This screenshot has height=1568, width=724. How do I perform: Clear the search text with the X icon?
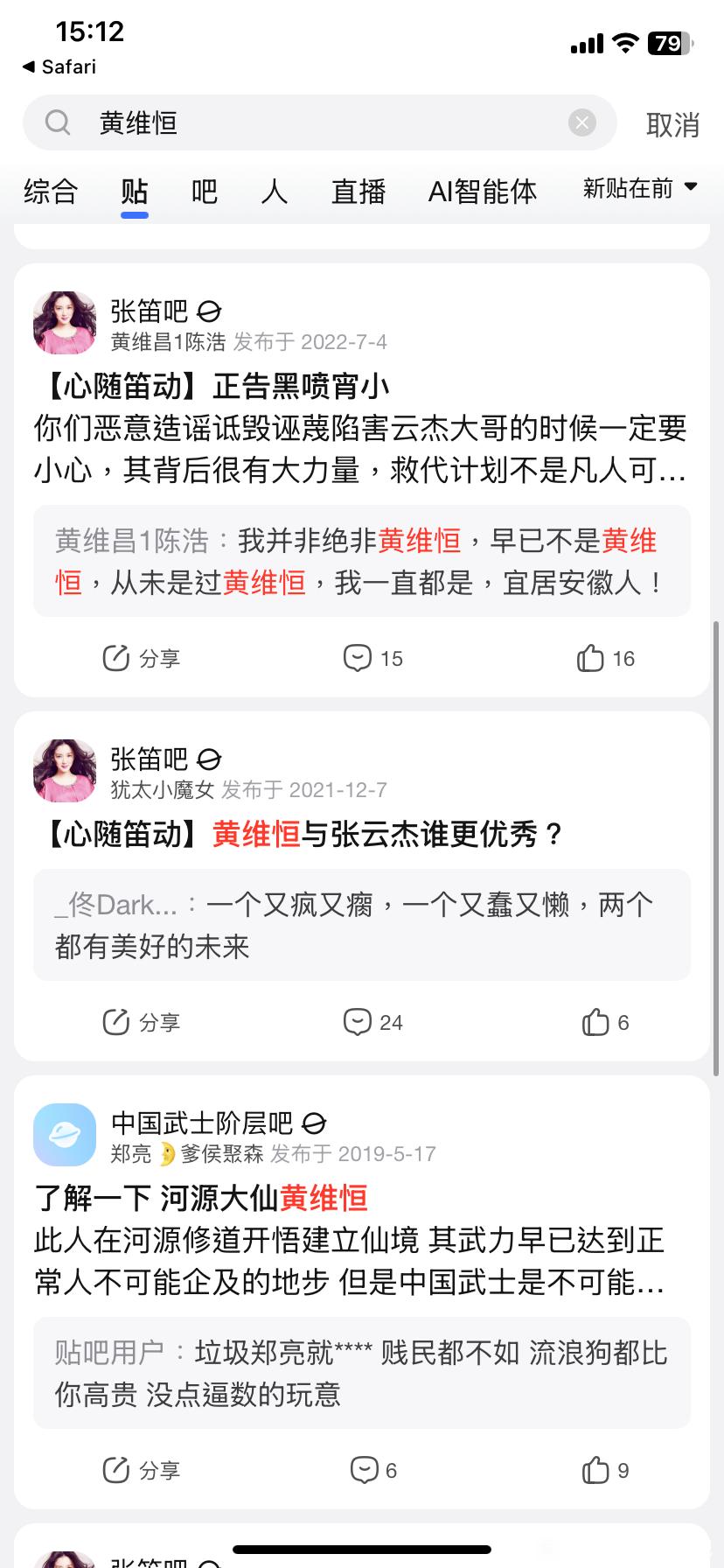point(581,122)
